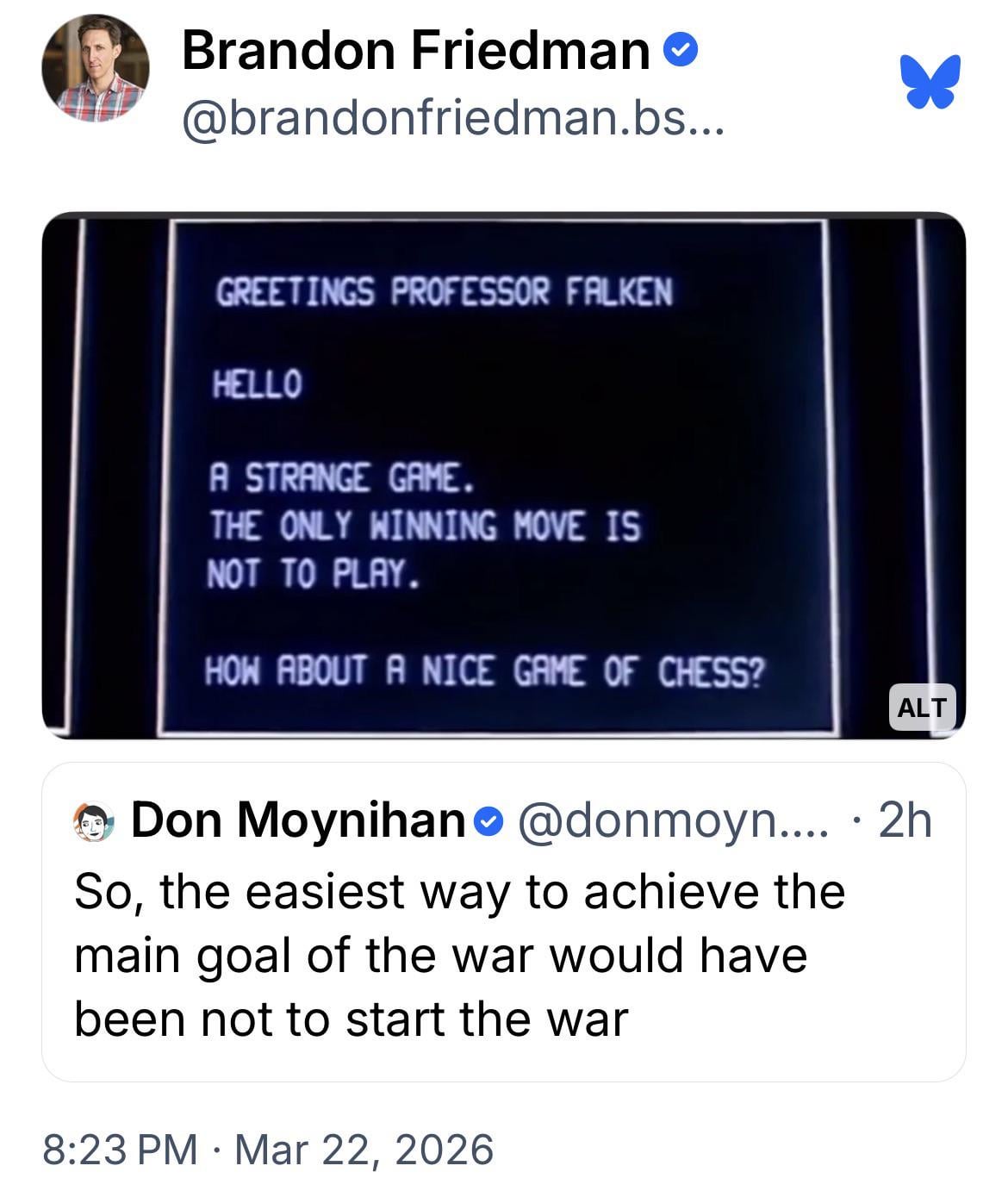This screenshot has height=1197, width=1008.
Task: Show the image ALT text
Action: click(921, 708)
